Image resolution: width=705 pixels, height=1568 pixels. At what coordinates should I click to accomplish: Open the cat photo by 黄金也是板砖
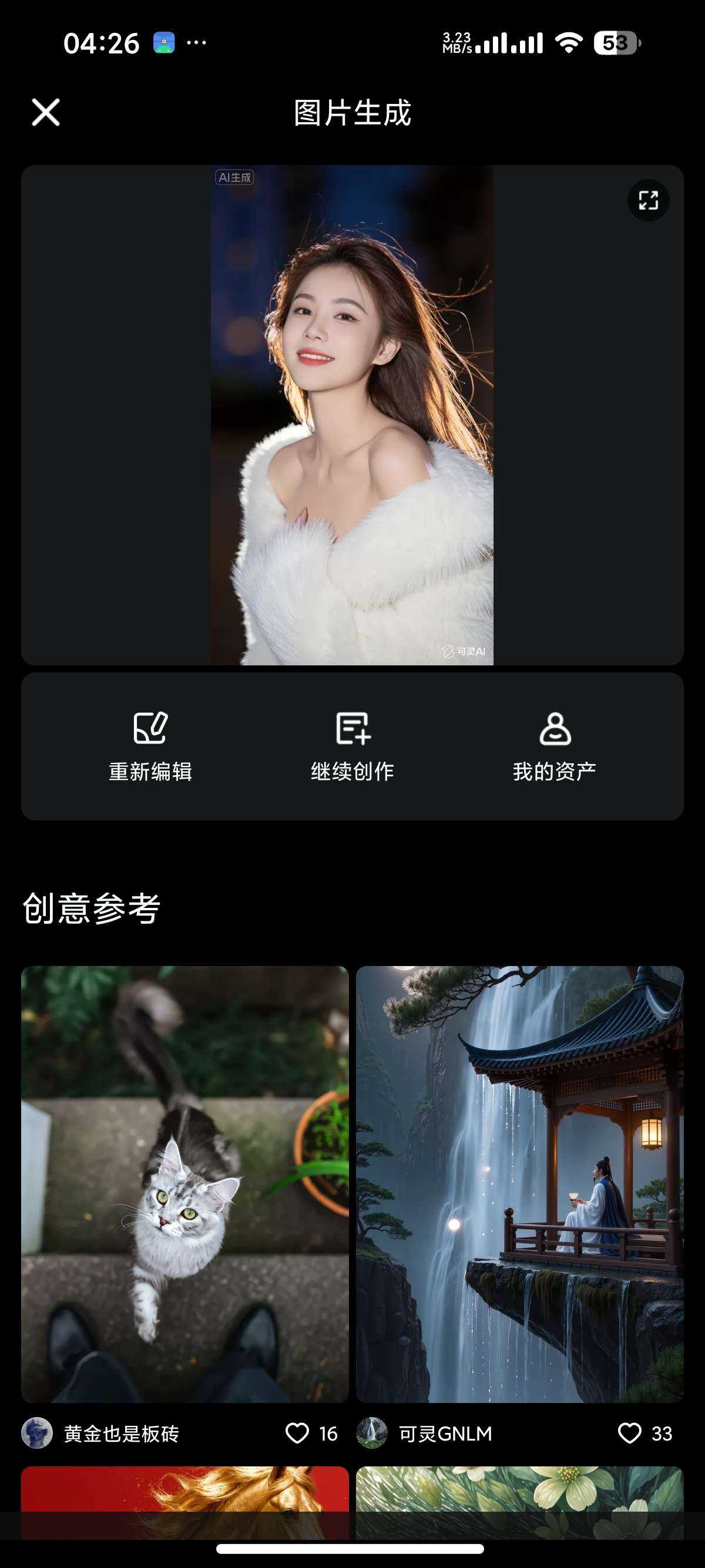[x=184, y=1184]
